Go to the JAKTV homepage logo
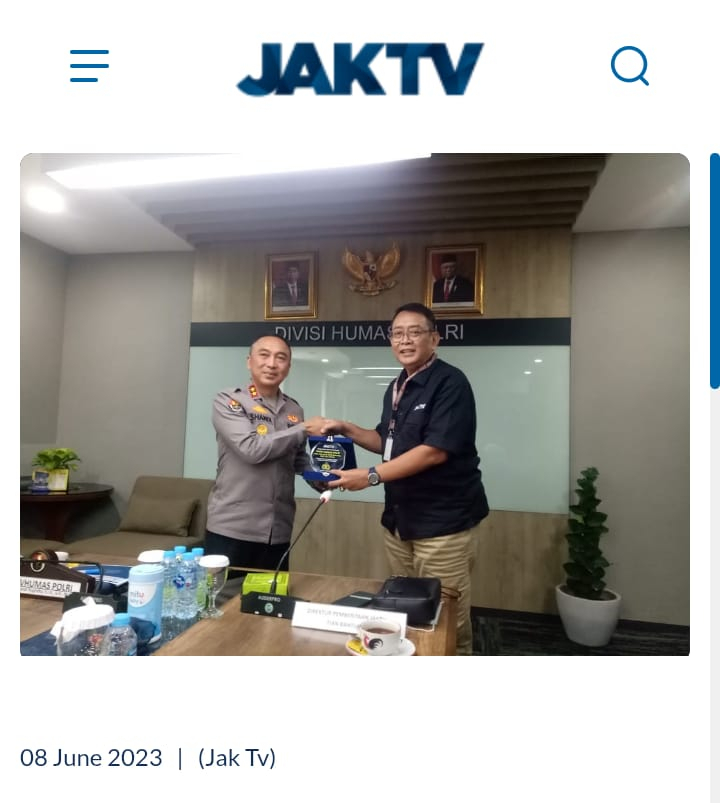The height and width of the screenshot is (803, 720). click(360, 69)
